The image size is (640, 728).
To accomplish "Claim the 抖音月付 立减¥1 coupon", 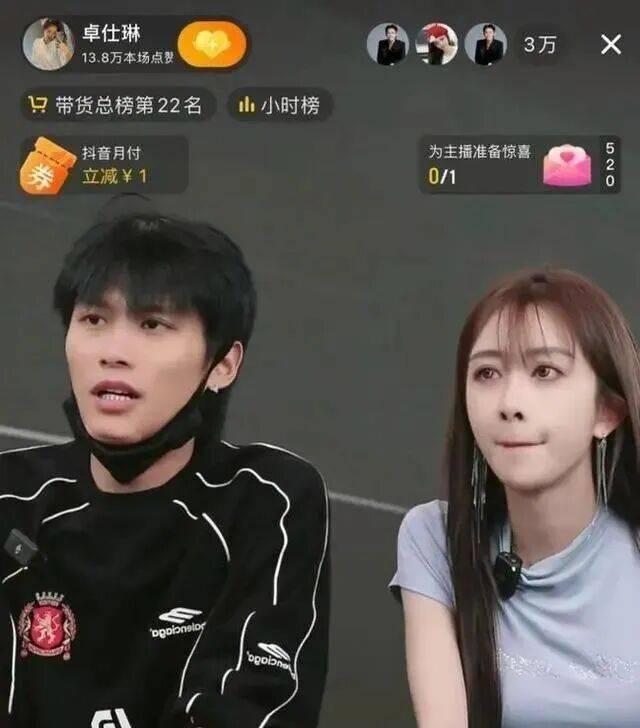I will pos(104,165).
